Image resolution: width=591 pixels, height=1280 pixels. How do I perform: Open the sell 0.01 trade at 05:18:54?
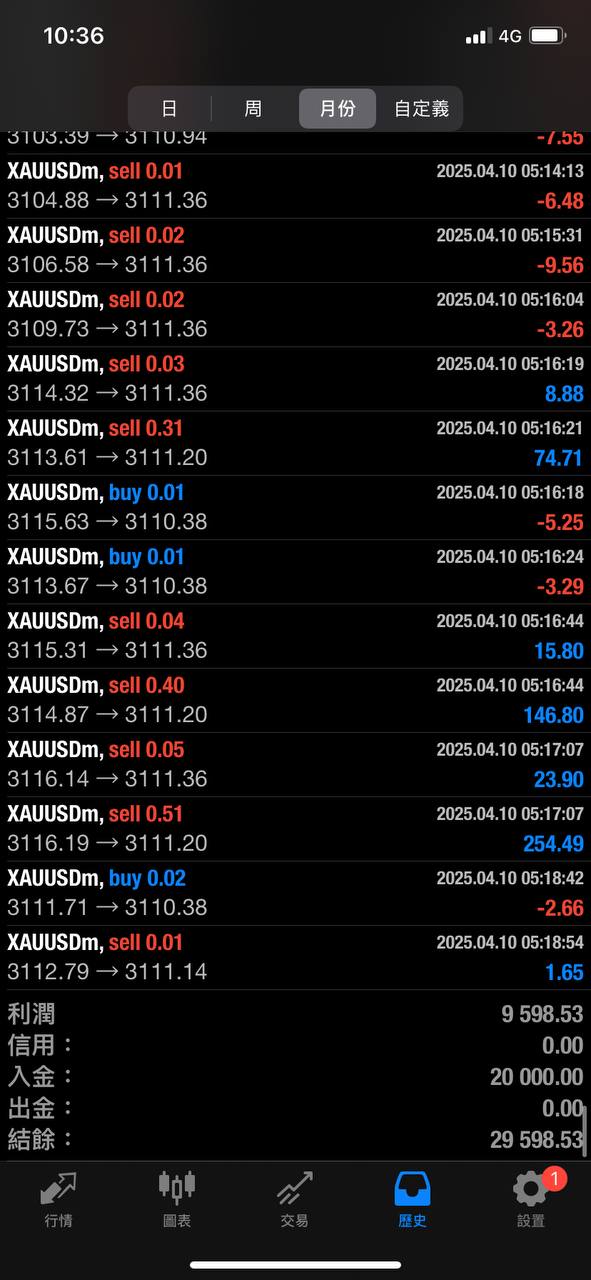tap(295, 958)
